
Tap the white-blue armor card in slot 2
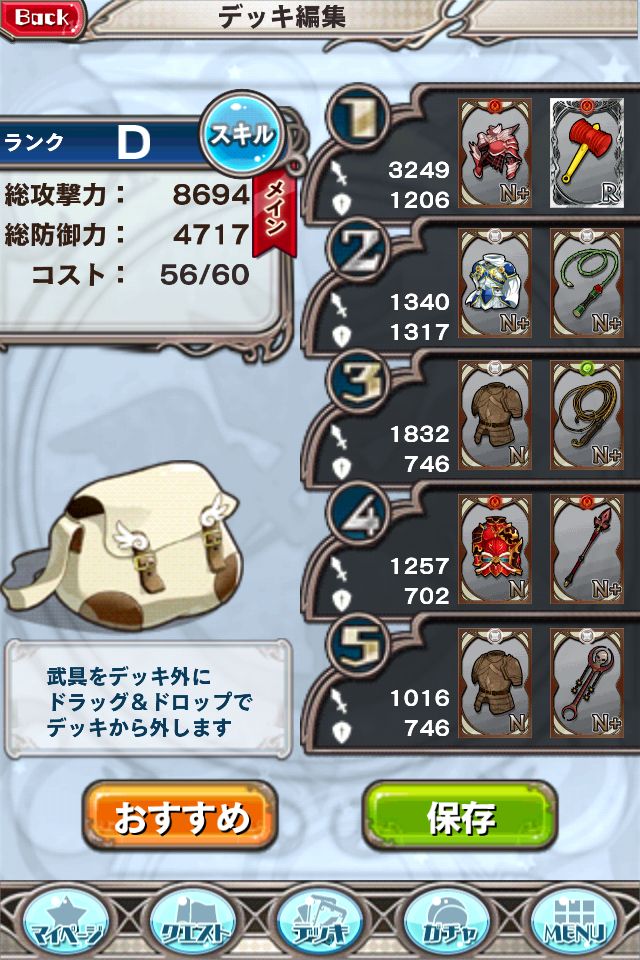point(495,284)
